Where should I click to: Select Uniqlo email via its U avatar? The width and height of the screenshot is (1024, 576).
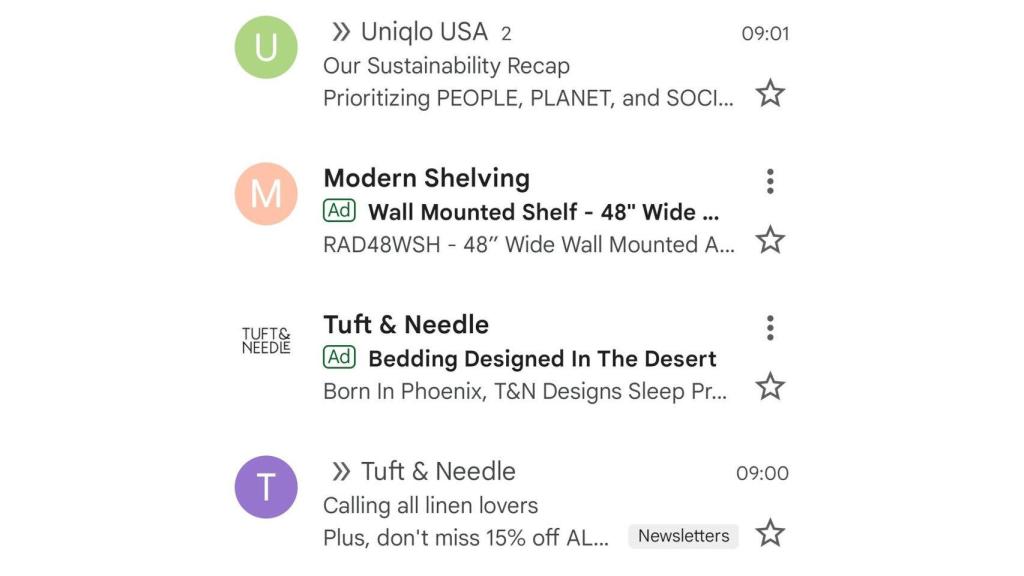click(266, 47)
